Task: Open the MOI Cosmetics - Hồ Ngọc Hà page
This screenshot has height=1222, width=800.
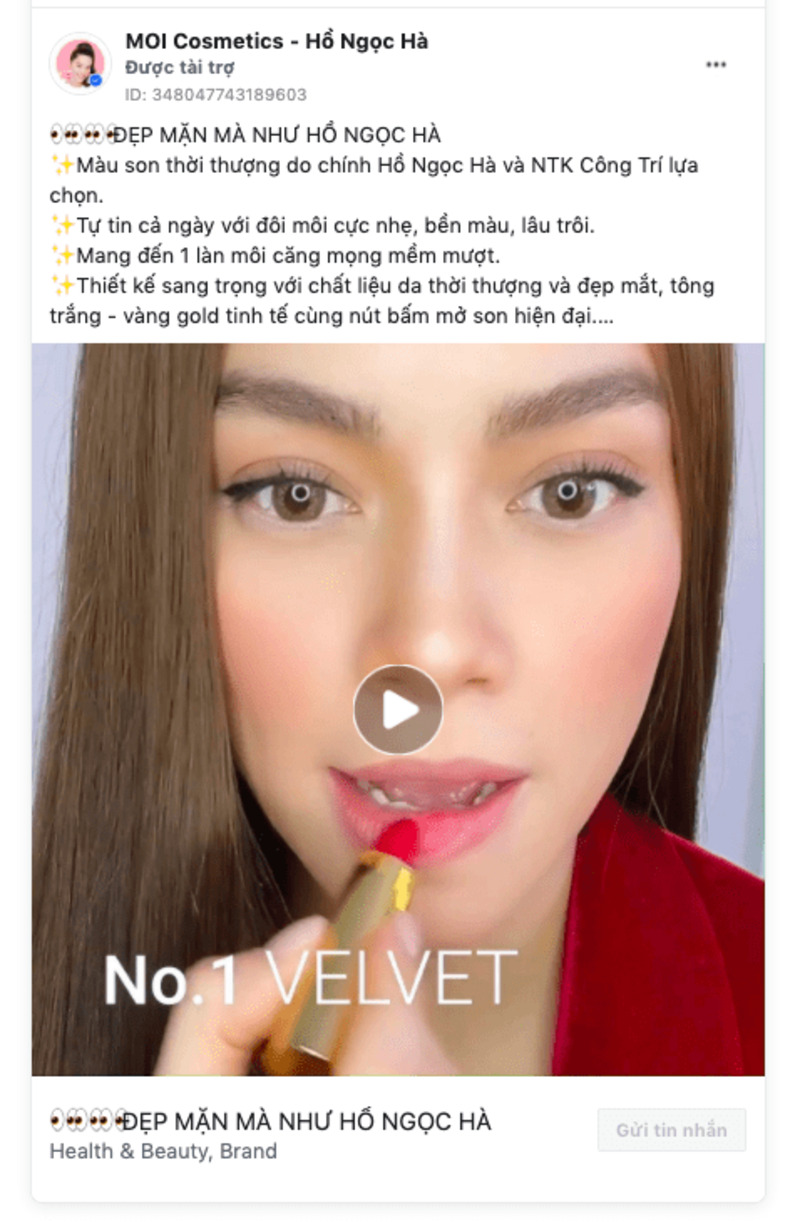Action: coord(277,41)
